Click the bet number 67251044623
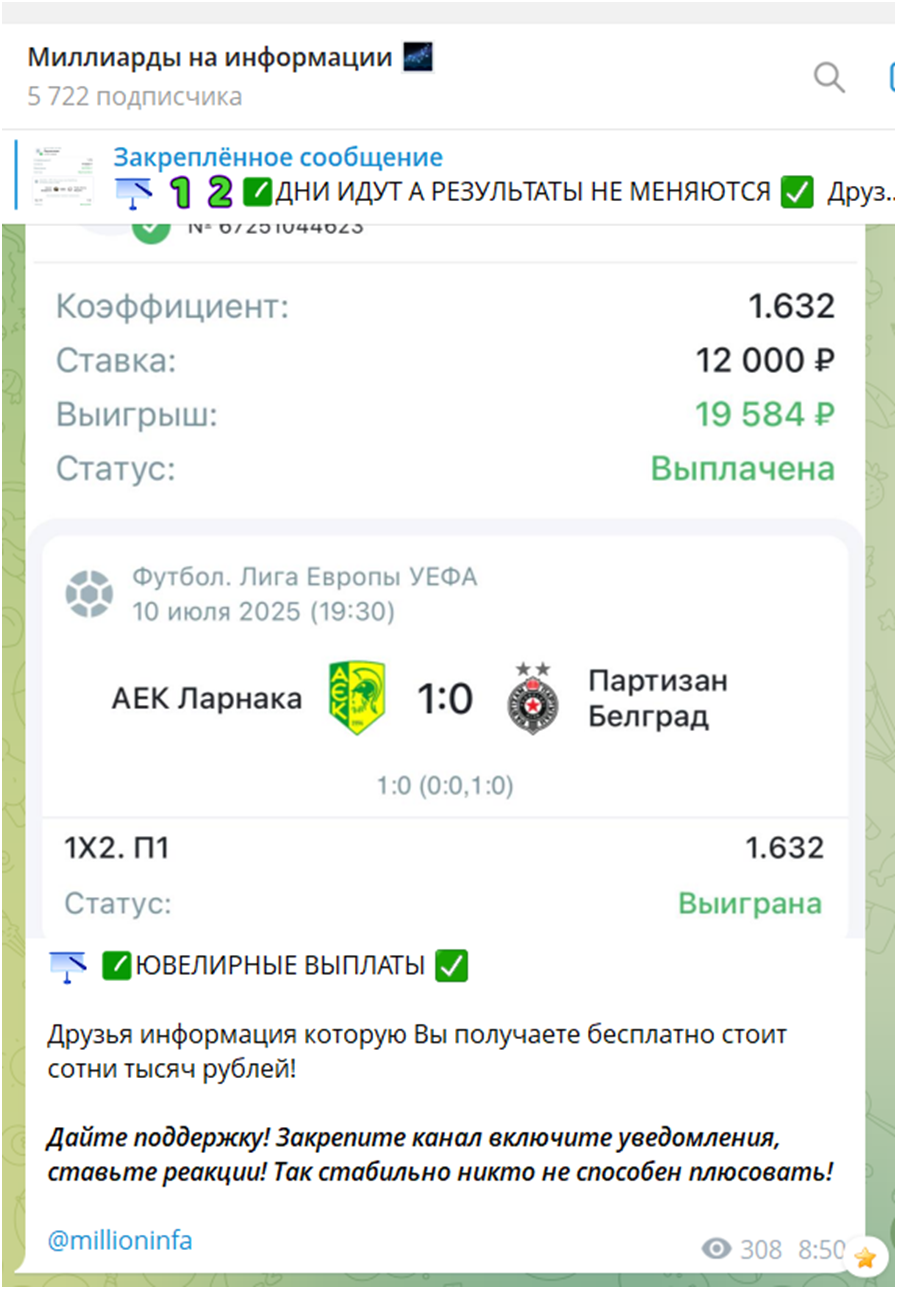The width and height of the screenshot is (897, 1289). [x=277, y=226]
